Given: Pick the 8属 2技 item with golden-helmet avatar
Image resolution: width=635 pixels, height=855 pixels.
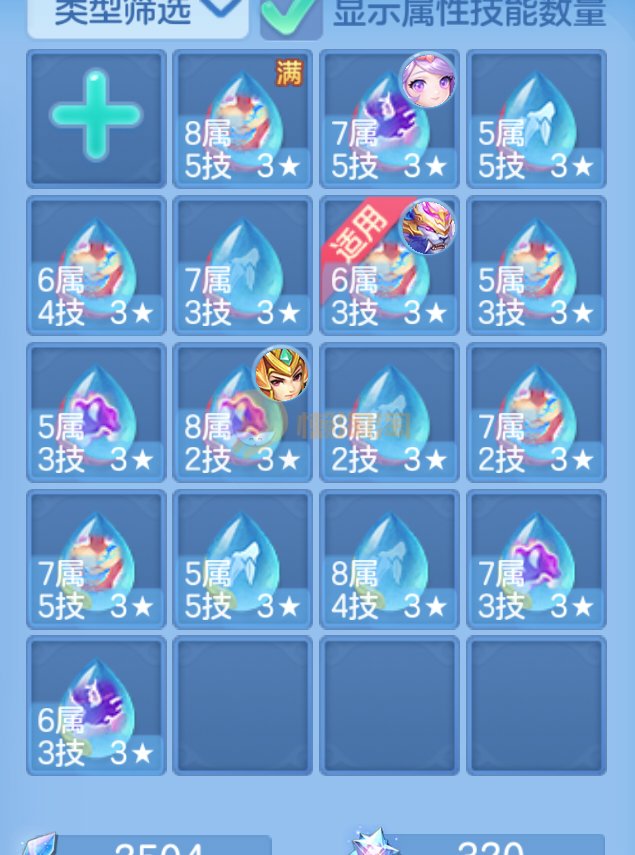Looking at the screenshot, I should coord(243,412).
